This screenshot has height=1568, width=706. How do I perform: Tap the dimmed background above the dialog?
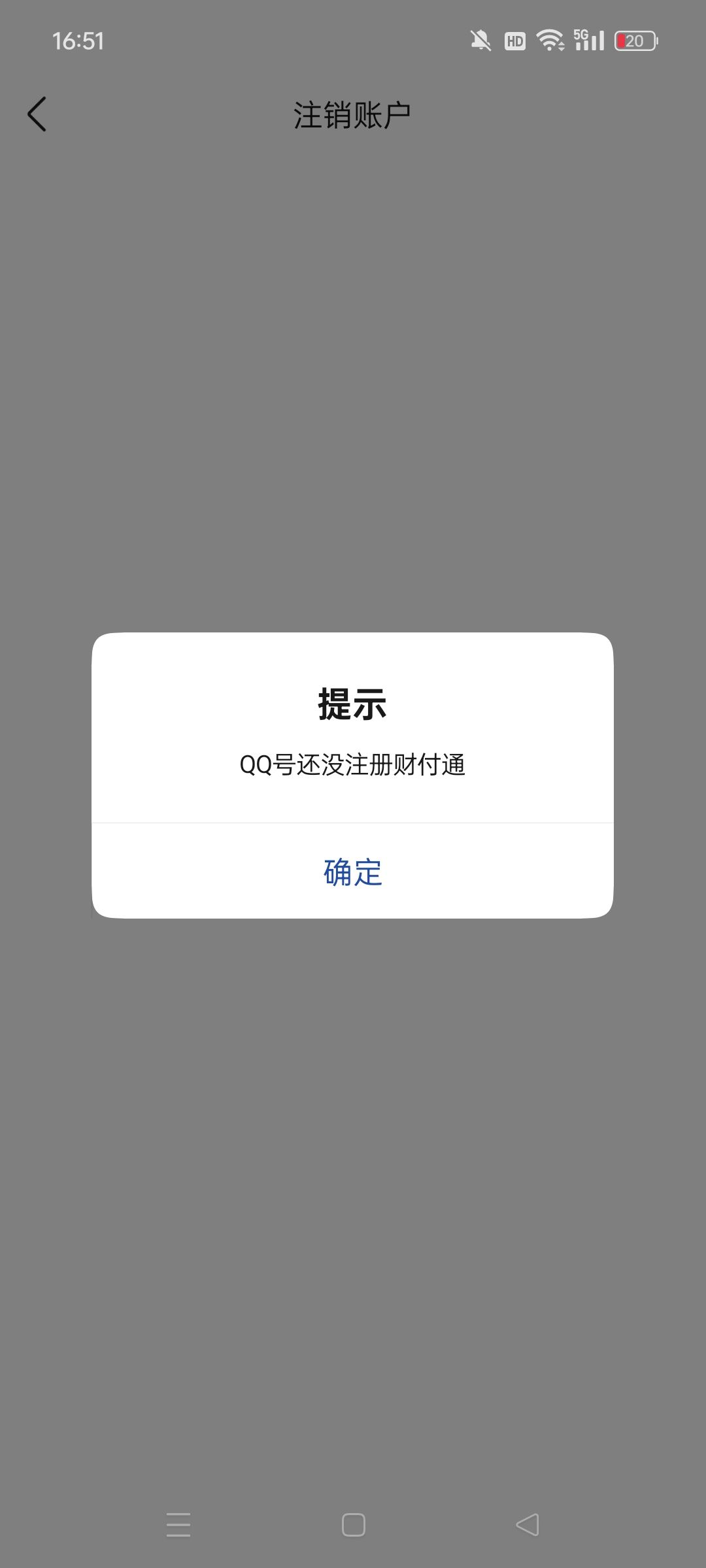tap(353, 392)
